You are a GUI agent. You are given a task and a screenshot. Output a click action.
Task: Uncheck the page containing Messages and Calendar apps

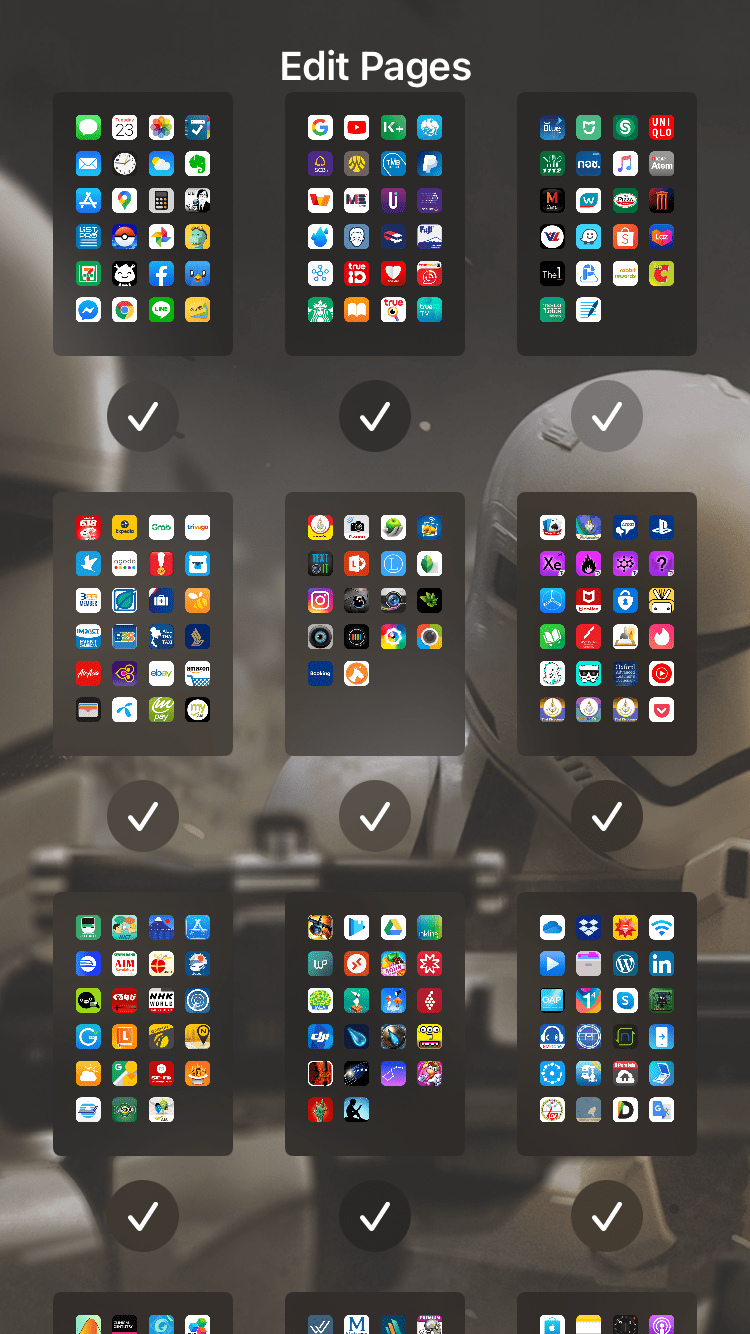(x=143, y=416)
